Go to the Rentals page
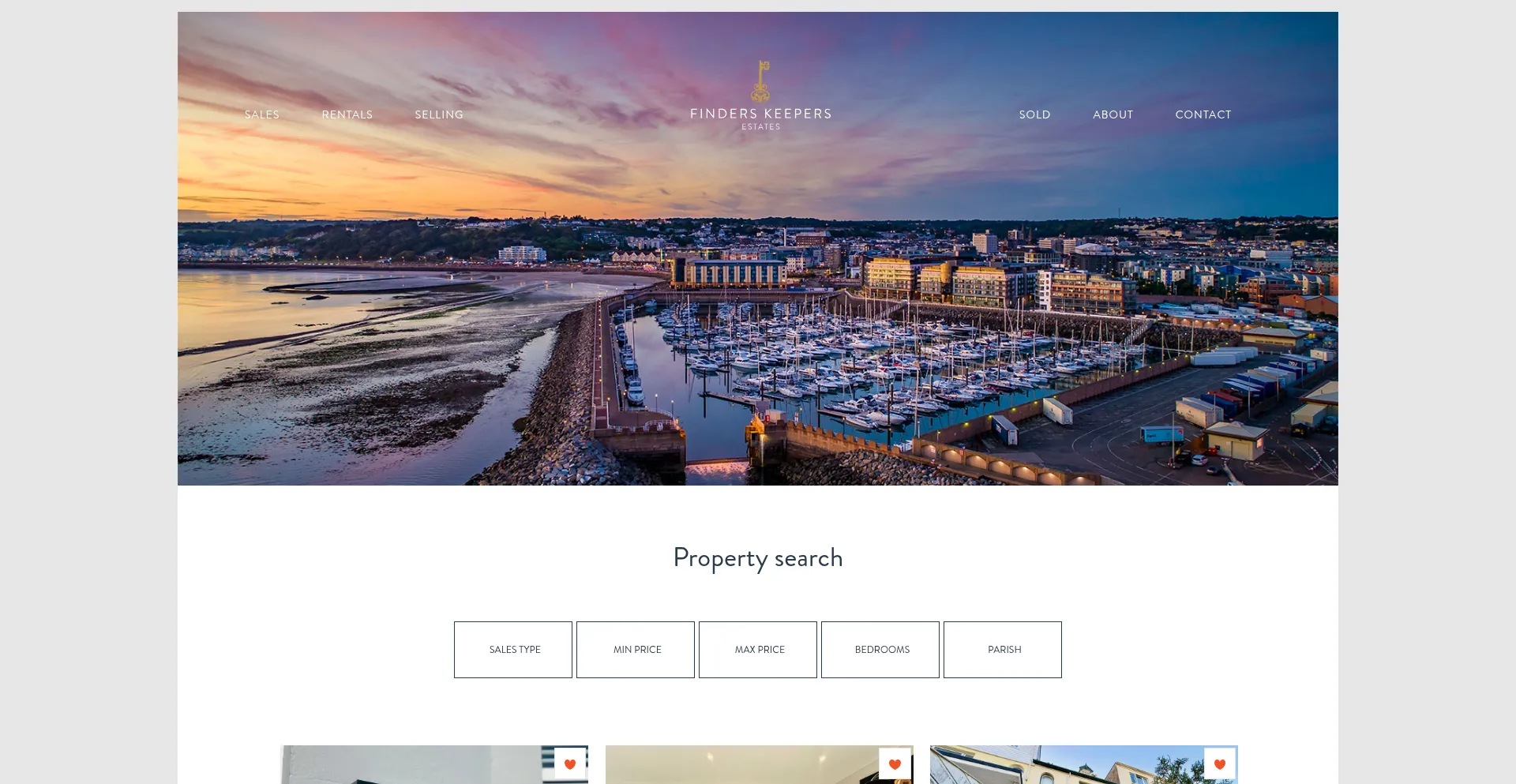Image resolution: width=1516 pixels, height=784 pixels. point(347,114)
